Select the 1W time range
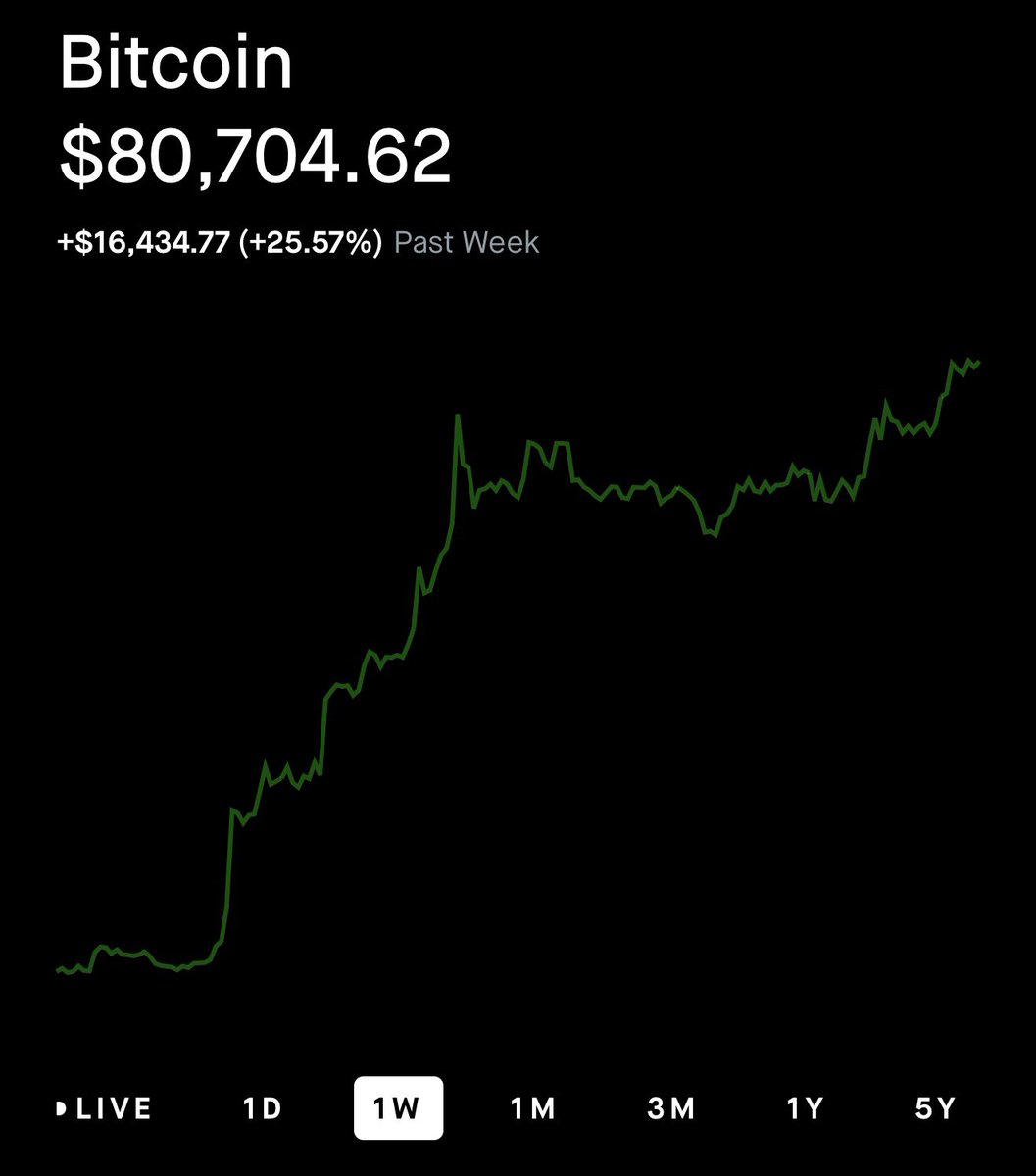This screenshot has width=1036, height=1176. tap(398, 1108)
